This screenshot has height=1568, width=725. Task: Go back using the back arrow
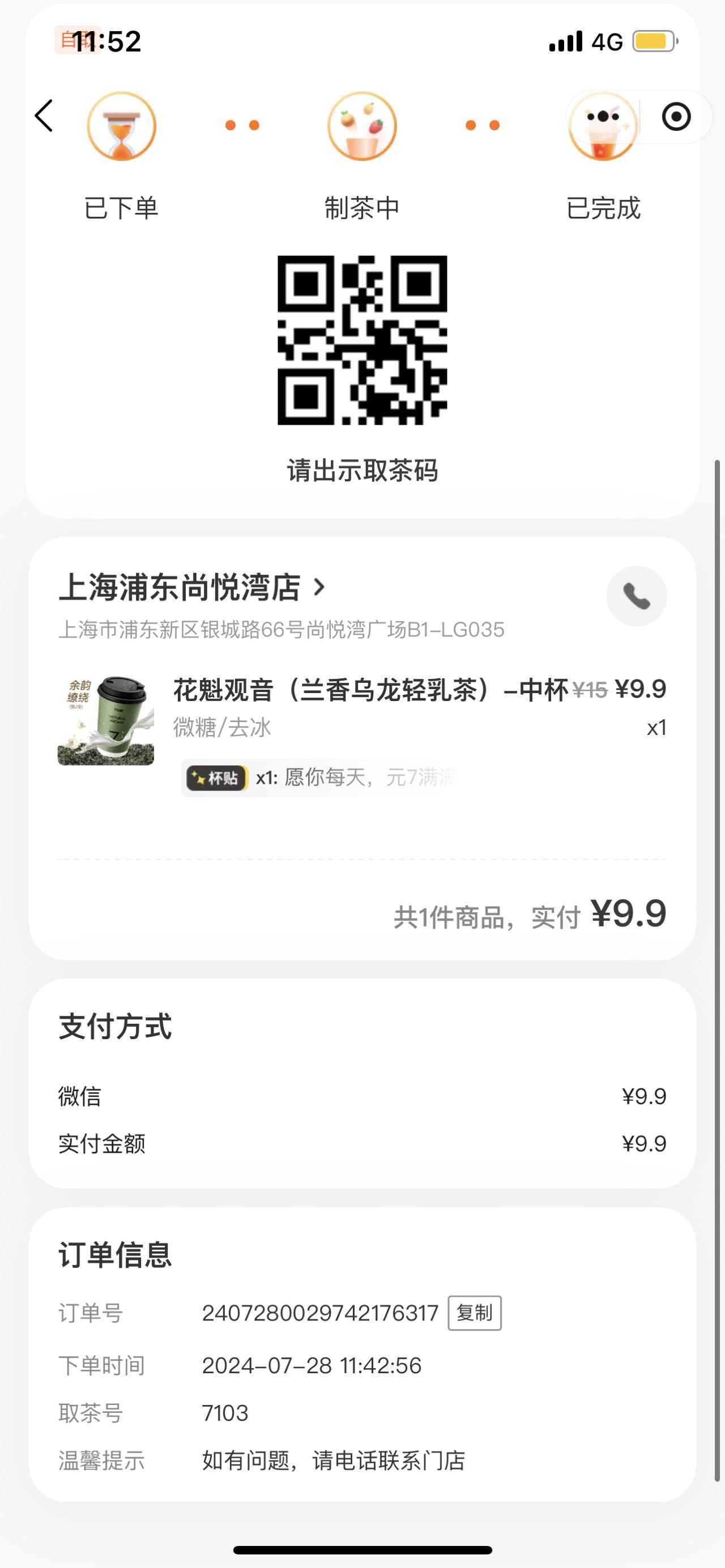pos(44,116)
